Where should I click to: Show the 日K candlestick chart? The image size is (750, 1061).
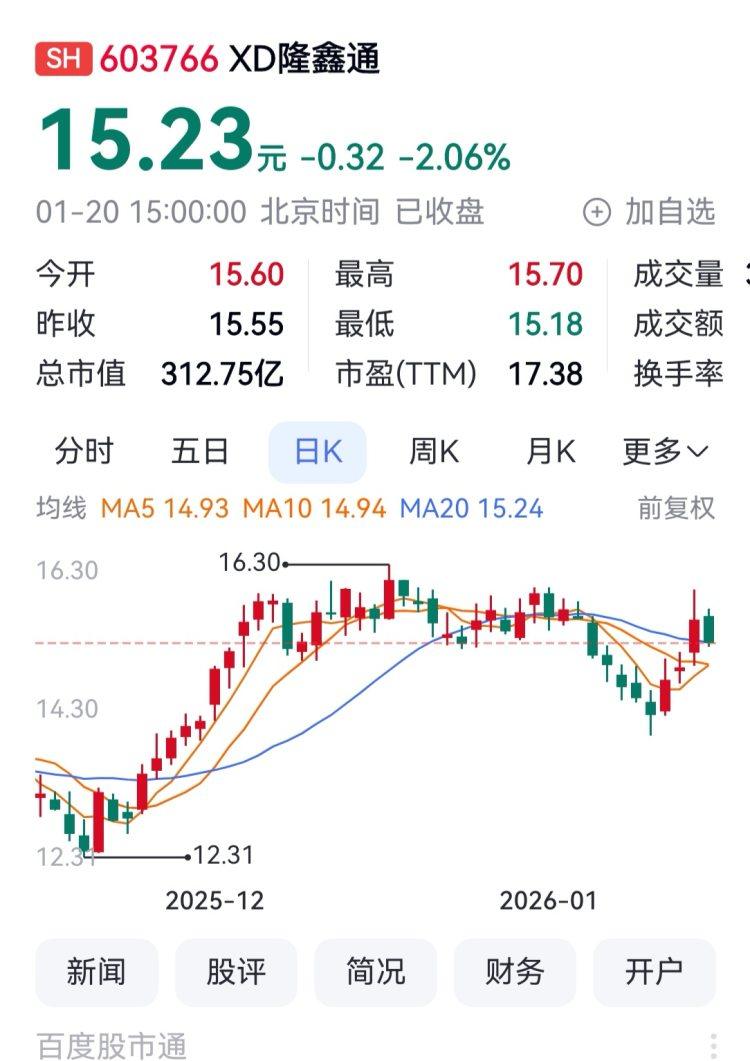pos(318,452)
